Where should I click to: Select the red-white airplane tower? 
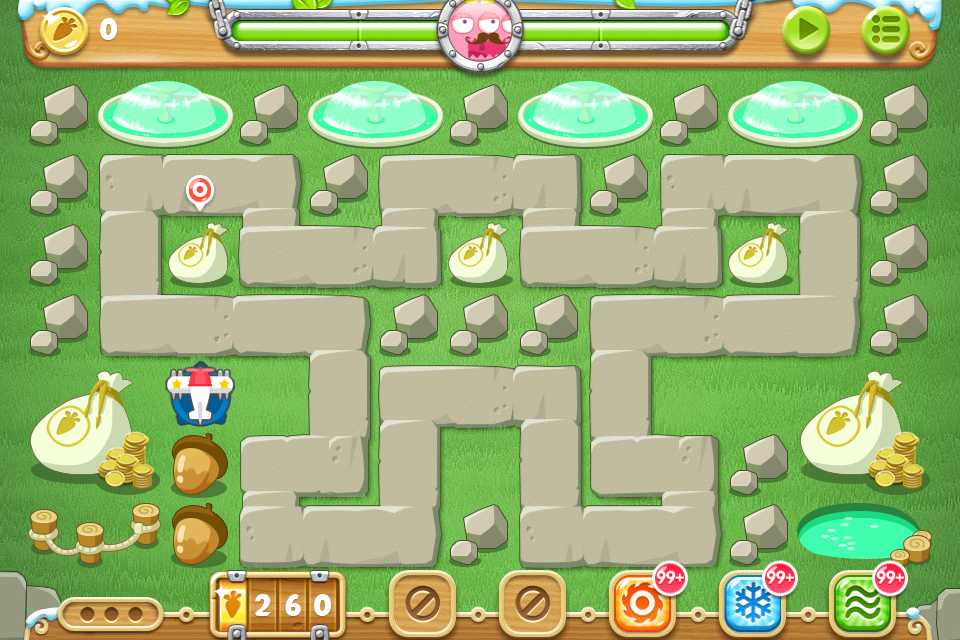coord(200,393)
